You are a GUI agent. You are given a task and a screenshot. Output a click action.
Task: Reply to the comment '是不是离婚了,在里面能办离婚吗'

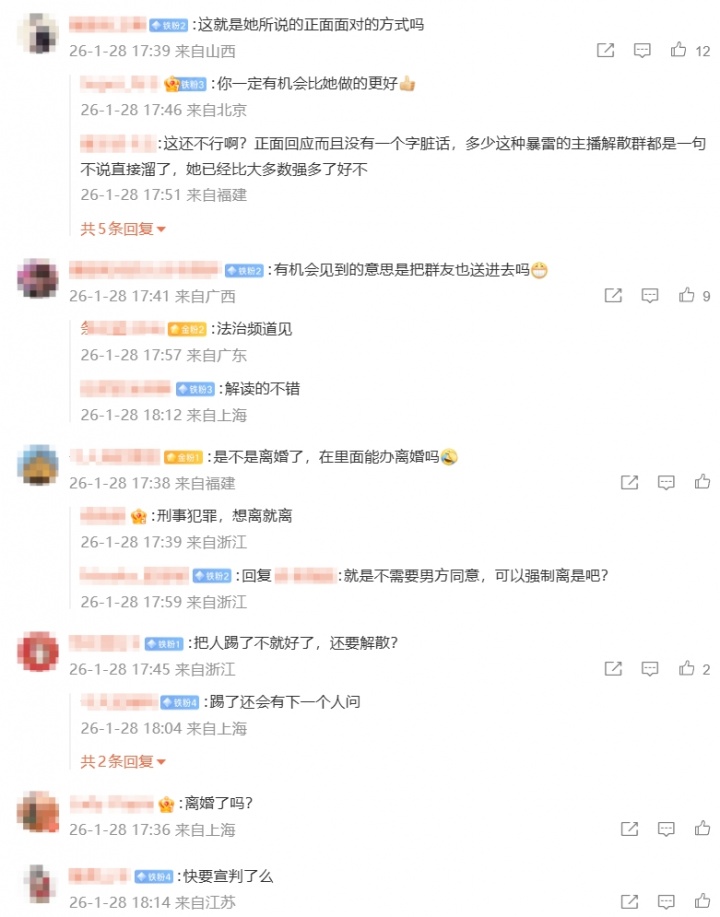(x=667, y=482)
